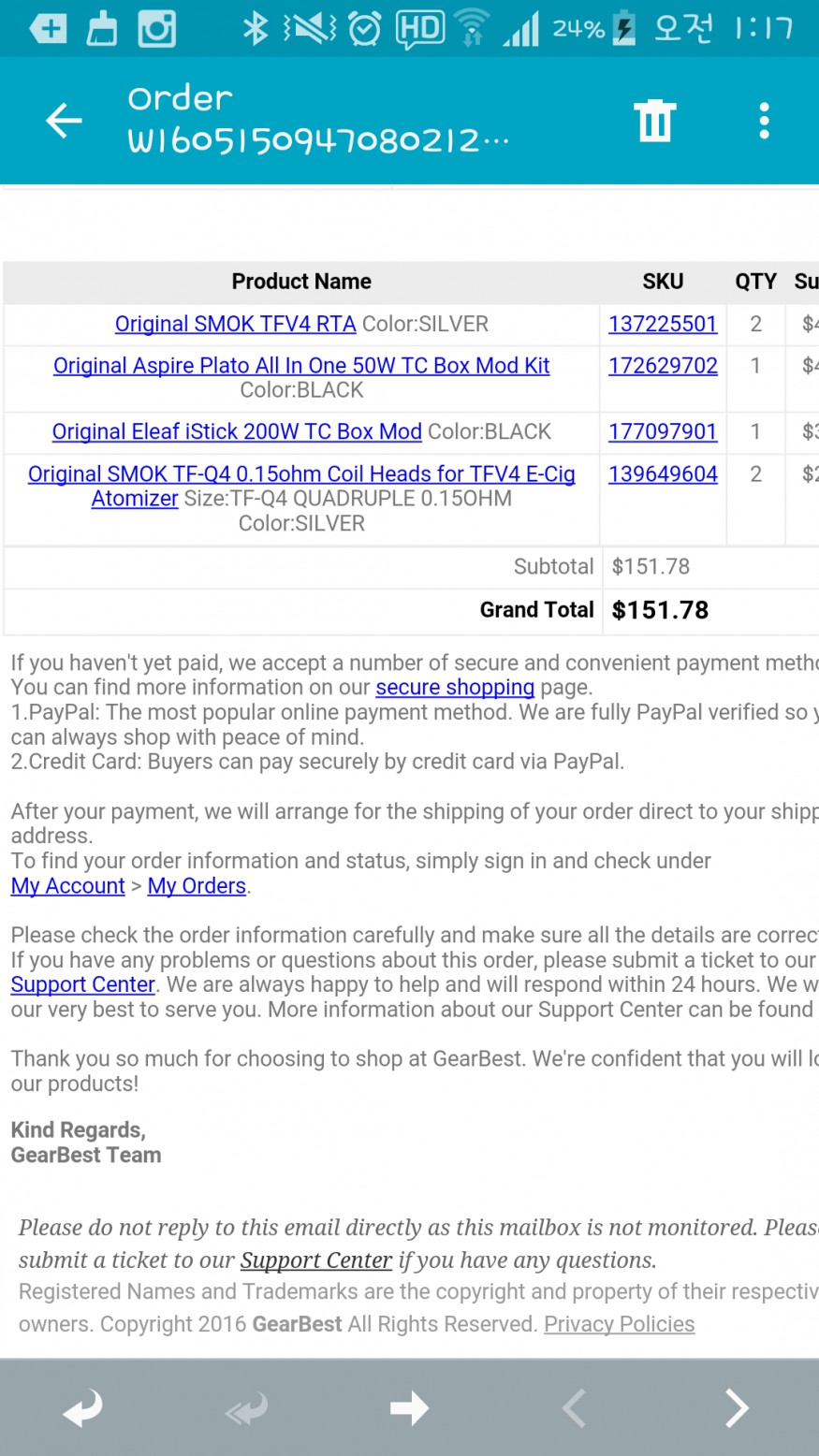
Task: Open Aspire Plato 50W TC Box Mod link
Action: (x=300, y=366)
